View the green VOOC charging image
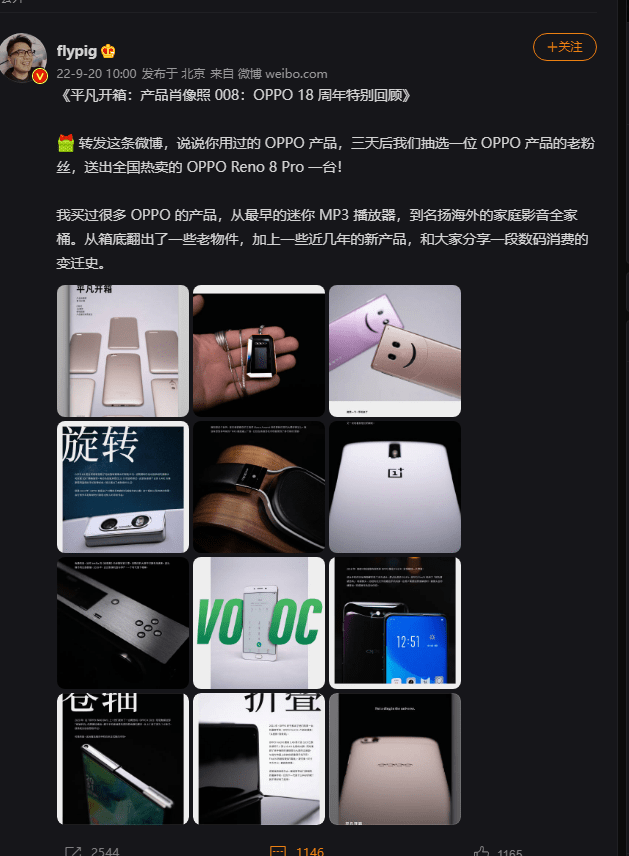629x856 pixels. pyautogui.click(x=259, y=623)
